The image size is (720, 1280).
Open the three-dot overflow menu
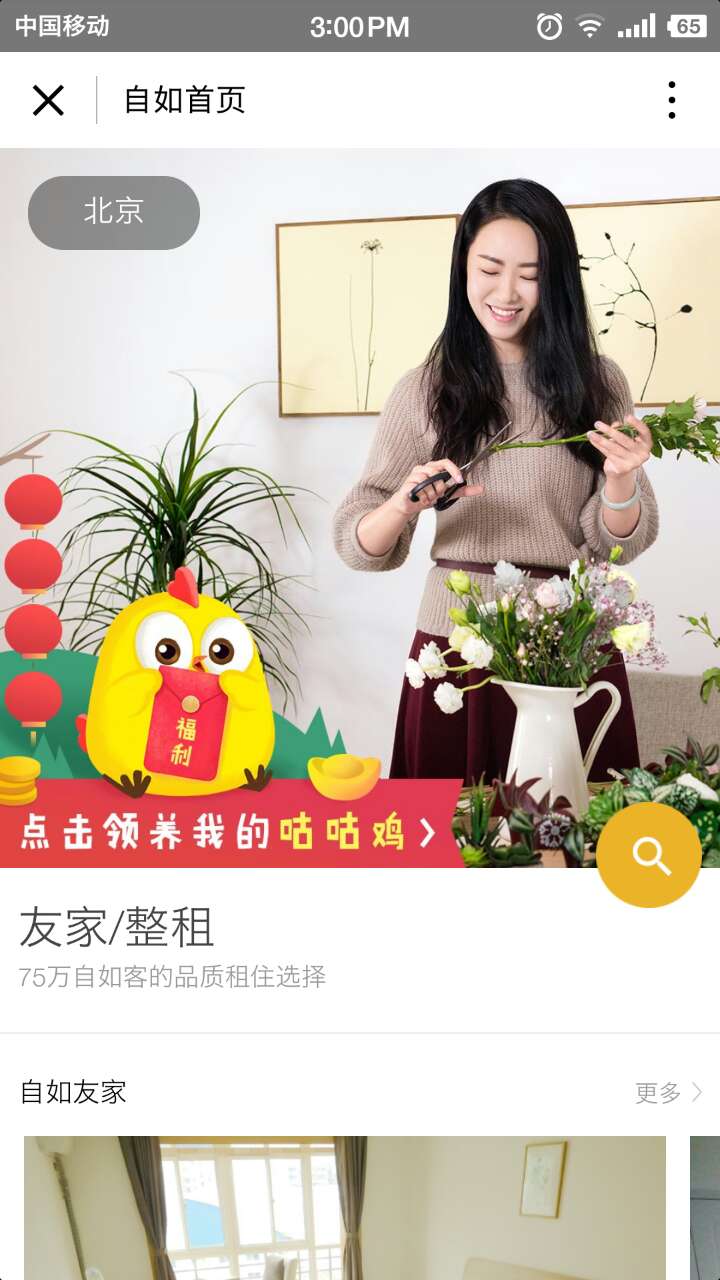[671, 100]
